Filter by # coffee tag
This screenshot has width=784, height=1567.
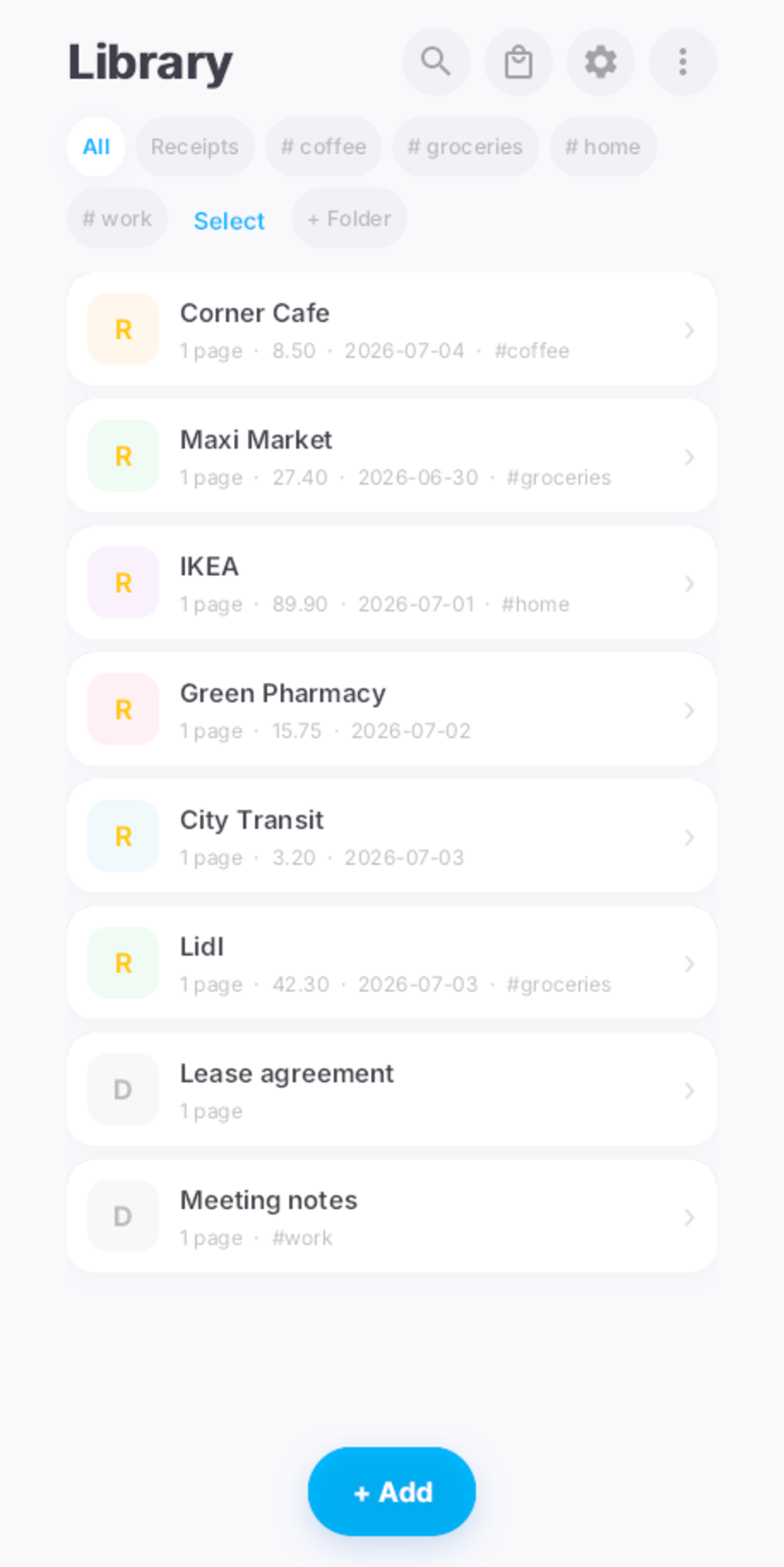click(323, 147)
